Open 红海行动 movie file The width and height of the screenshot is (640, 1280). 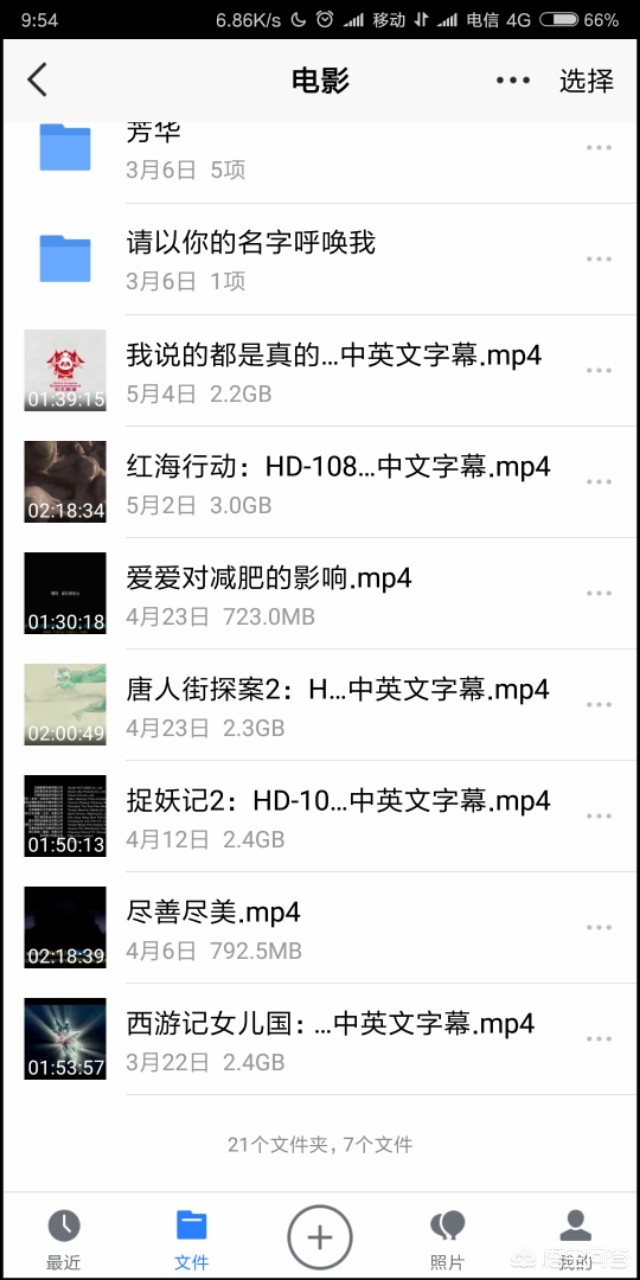pos(337,482)
